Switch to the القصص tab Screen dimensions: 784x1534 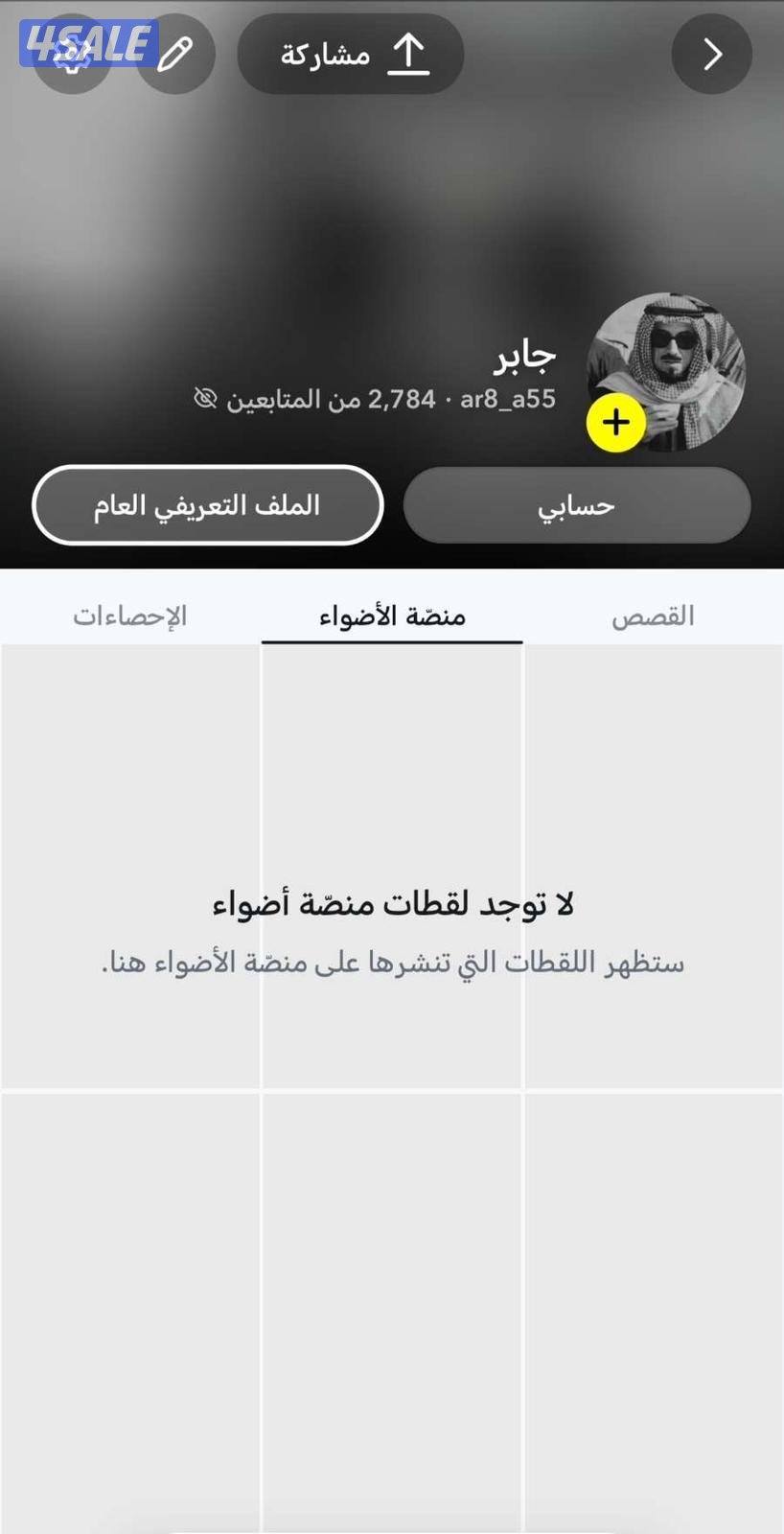(653, 616)
